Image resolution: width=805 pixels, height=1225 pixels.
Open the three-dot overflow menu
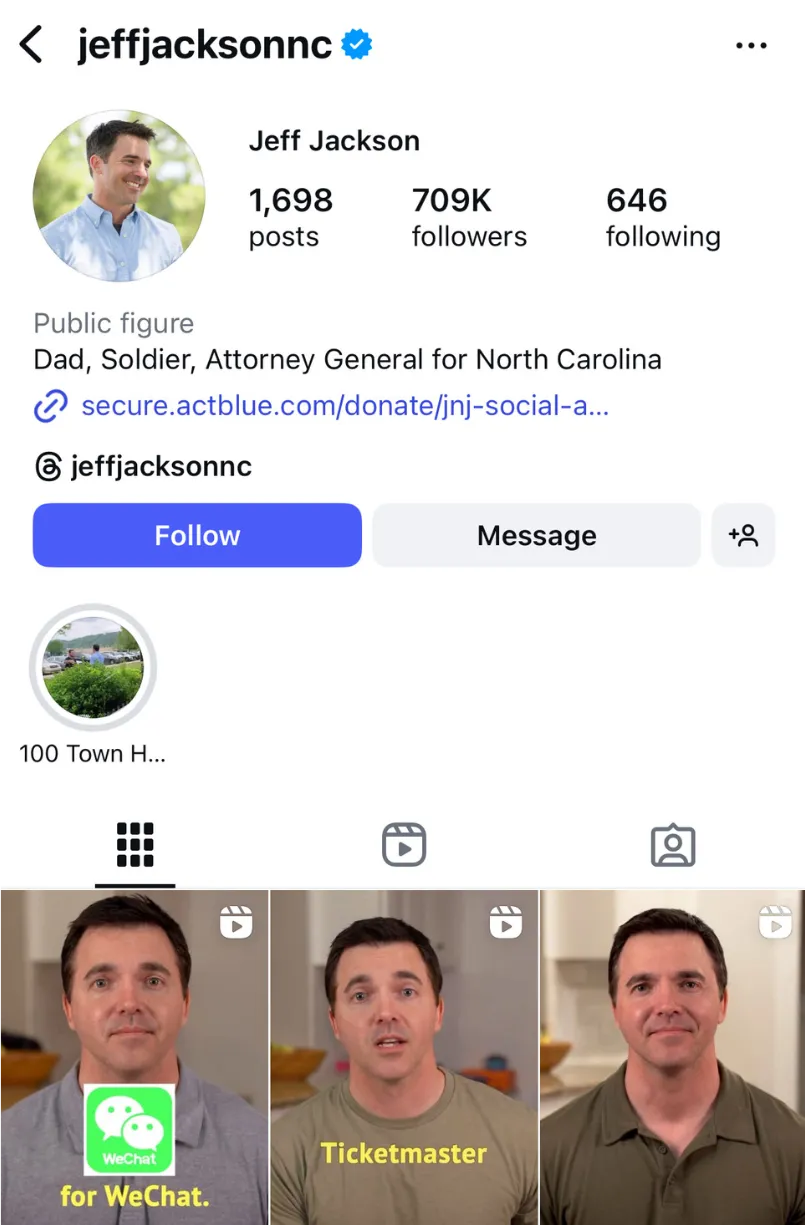750,45
